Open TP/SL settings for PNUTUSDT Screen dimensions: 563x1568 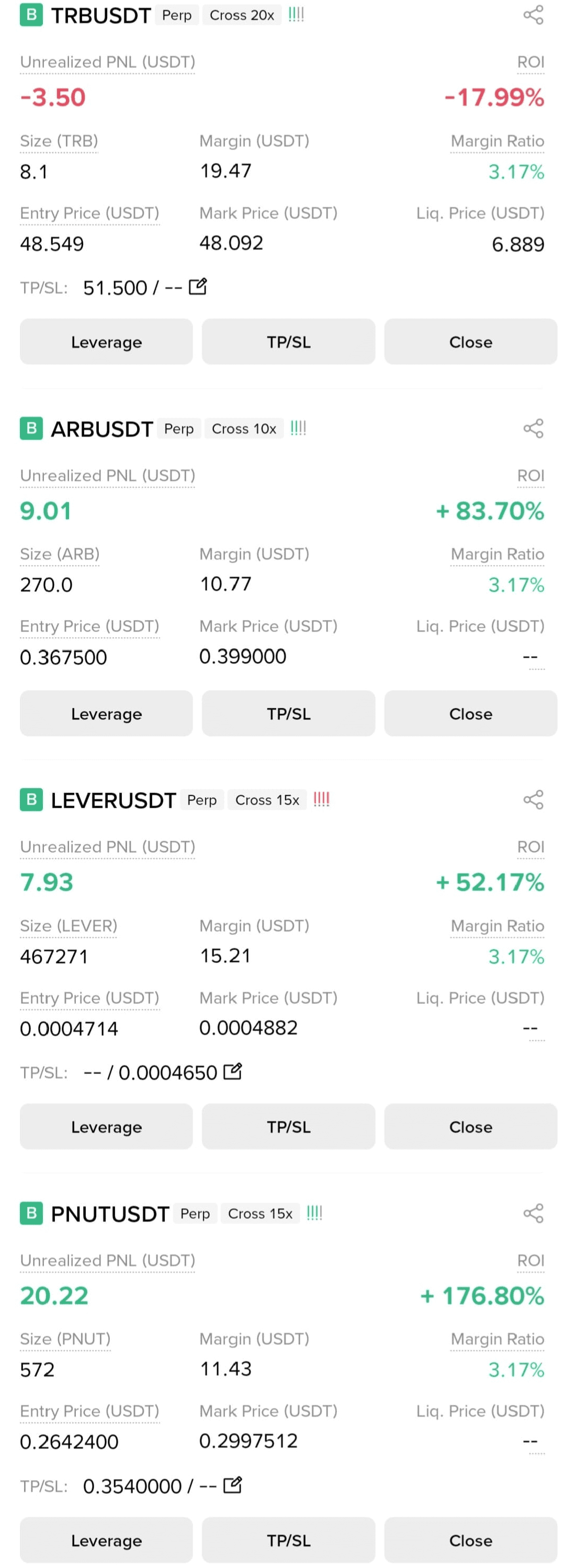tap(288, 1541)
